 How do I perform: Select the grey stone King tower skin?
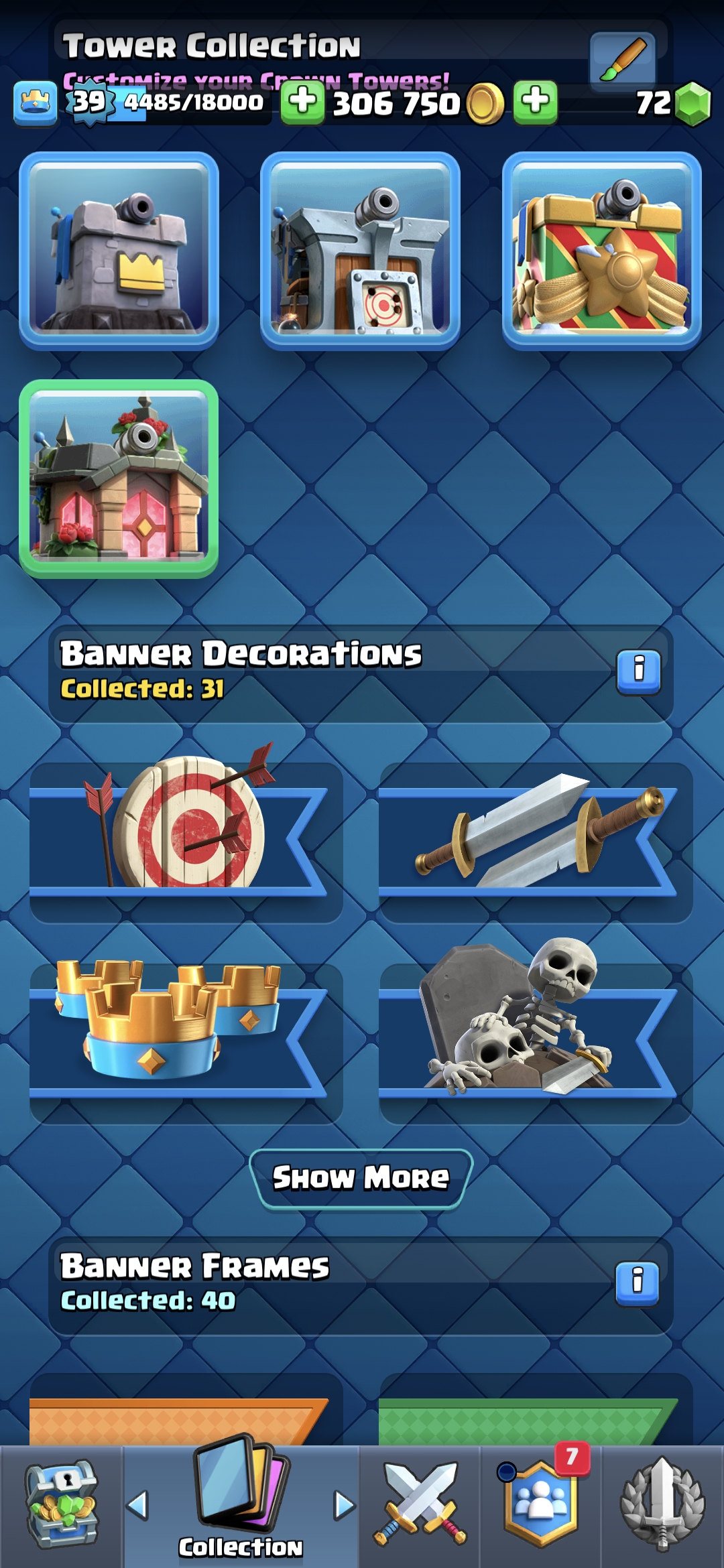tap(119, 251)
